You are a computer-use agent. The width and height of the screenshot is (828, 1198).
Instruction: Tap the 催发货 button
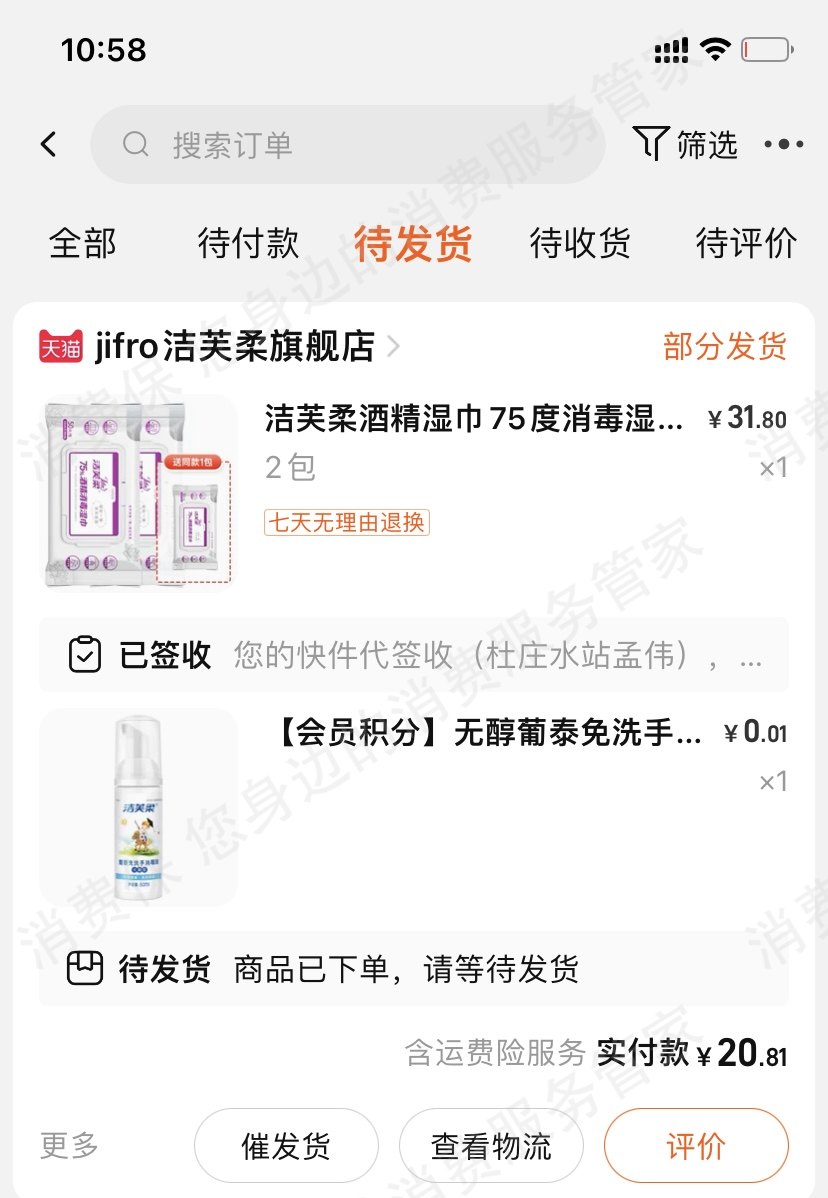pyautogui.click(x=286, y=1146)
